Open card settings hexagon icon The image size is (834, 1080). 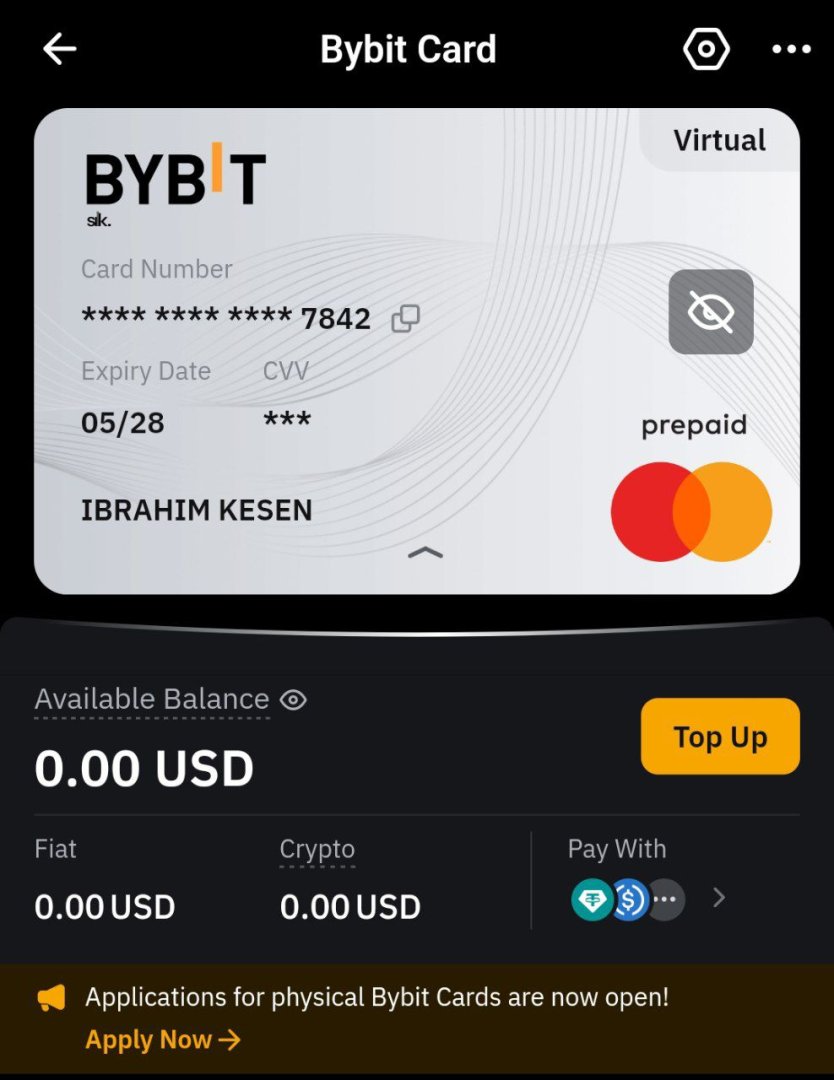(x=706, y=49)
